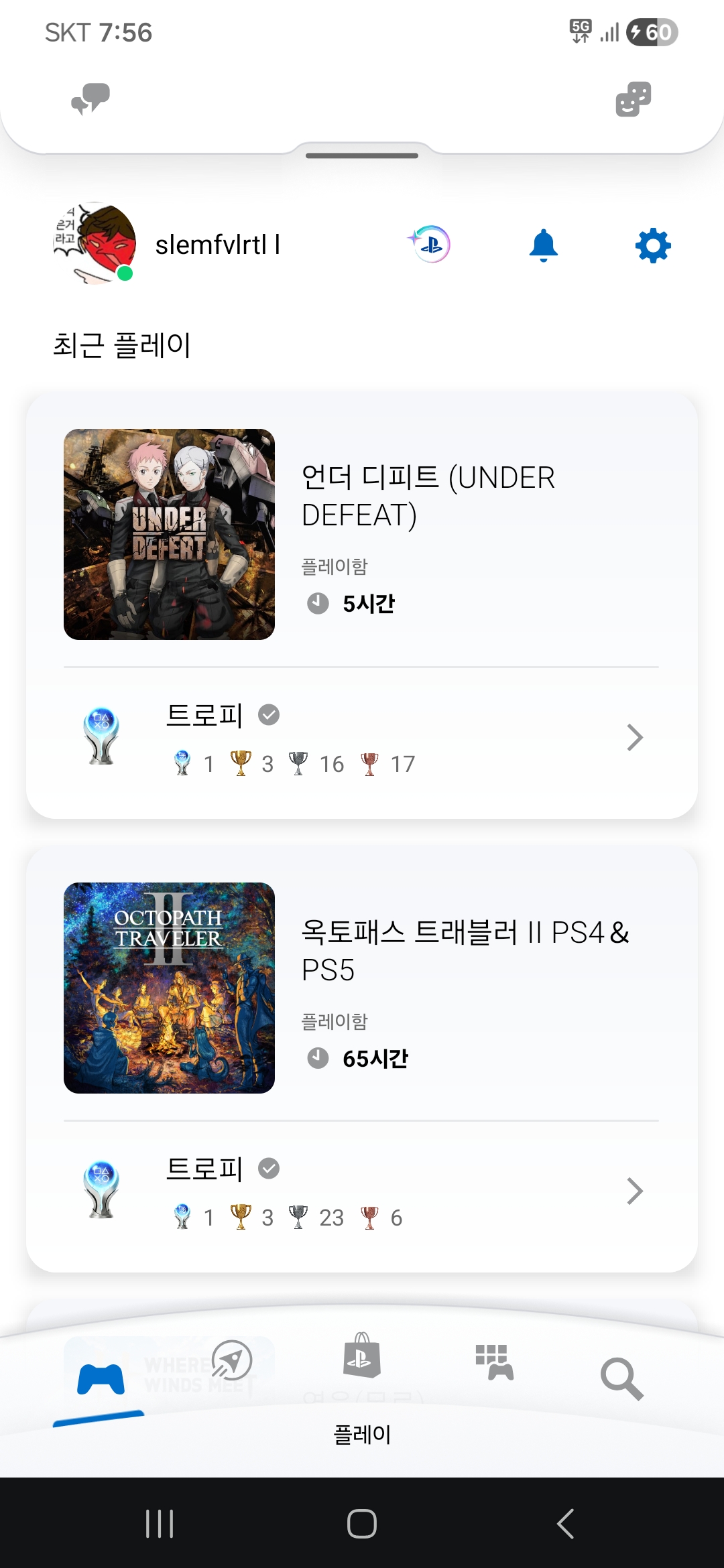Open the Game Base icon at top right

tap(633, 99)
